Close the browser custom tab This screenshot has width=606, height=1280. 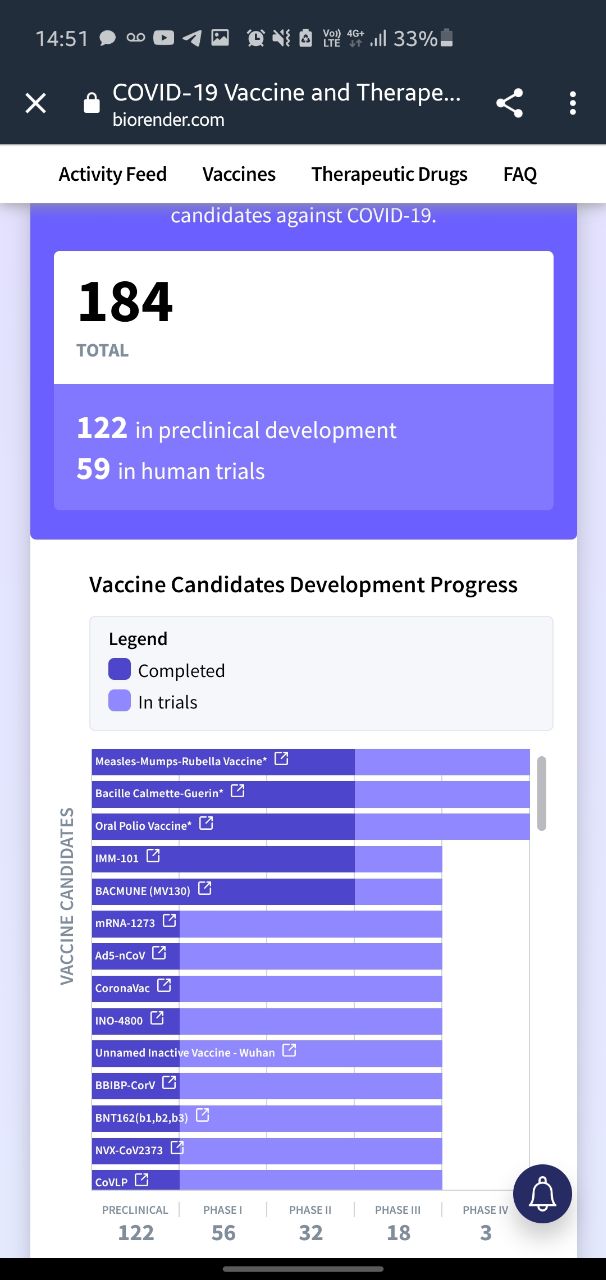(x=35, y=103)
